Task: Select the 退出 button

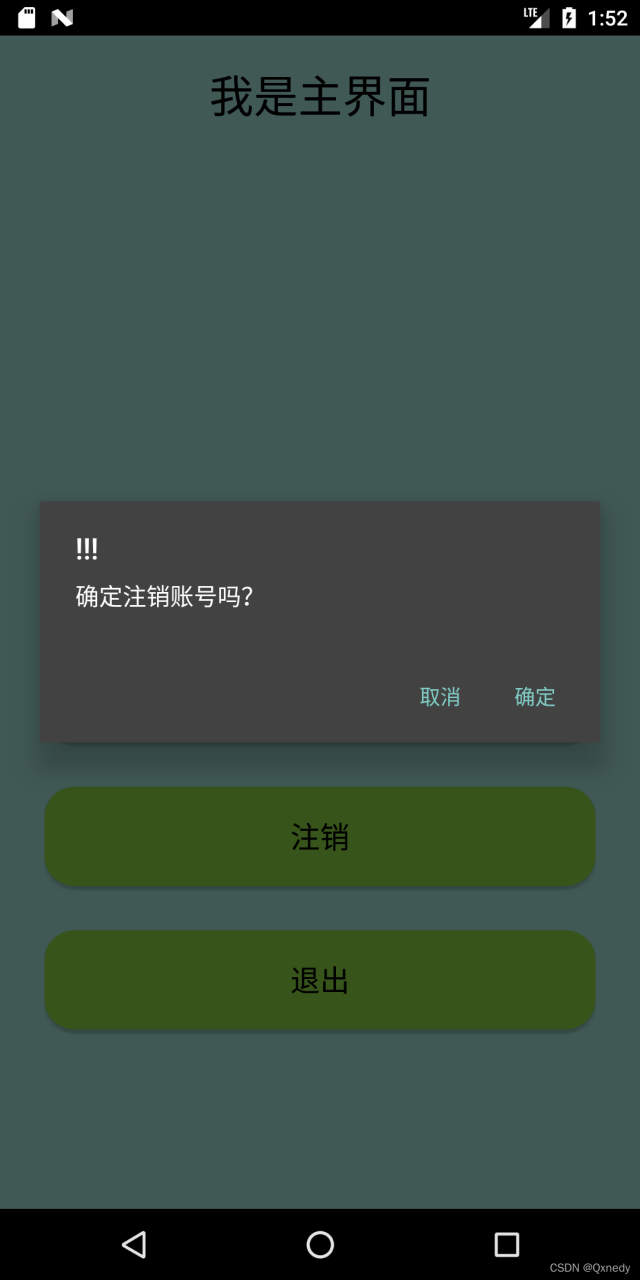Action: (x=320, y=981)
